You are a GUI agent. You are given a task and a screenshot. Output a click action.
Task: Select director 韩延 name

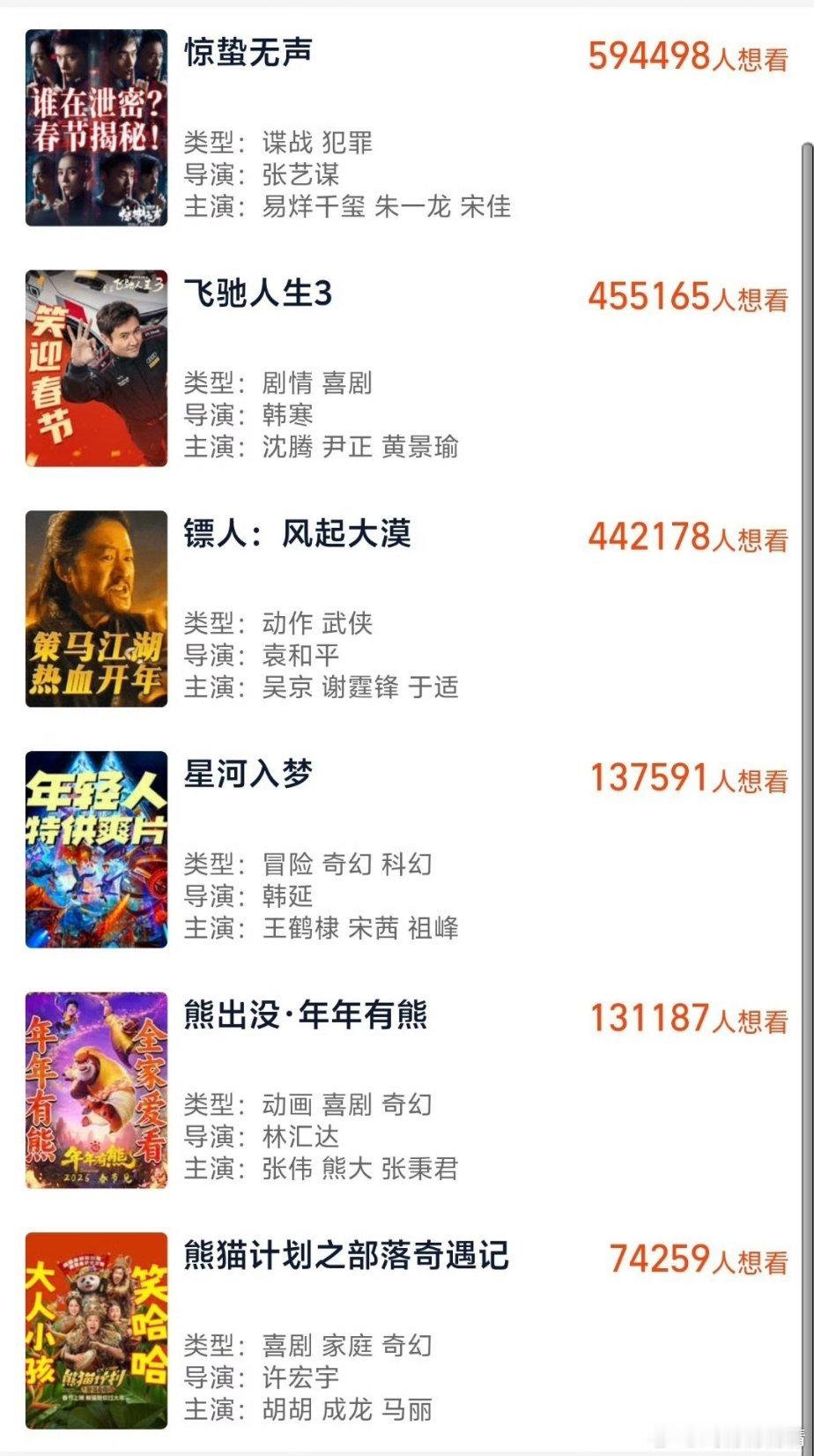click(288, 896)
